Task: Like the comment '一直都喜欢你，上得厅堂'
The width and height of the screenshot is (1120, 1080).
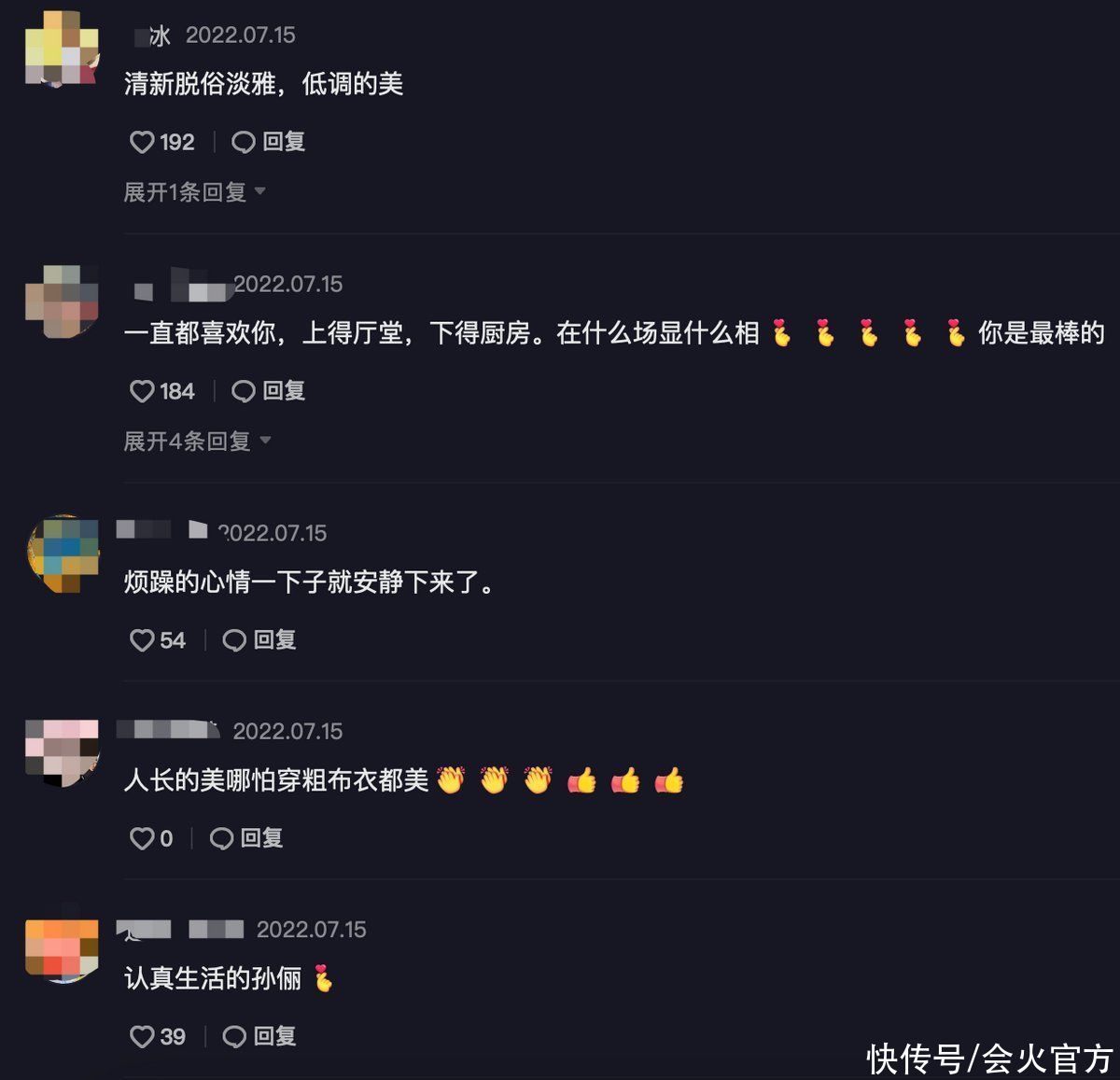Action: tap(142, 391)
